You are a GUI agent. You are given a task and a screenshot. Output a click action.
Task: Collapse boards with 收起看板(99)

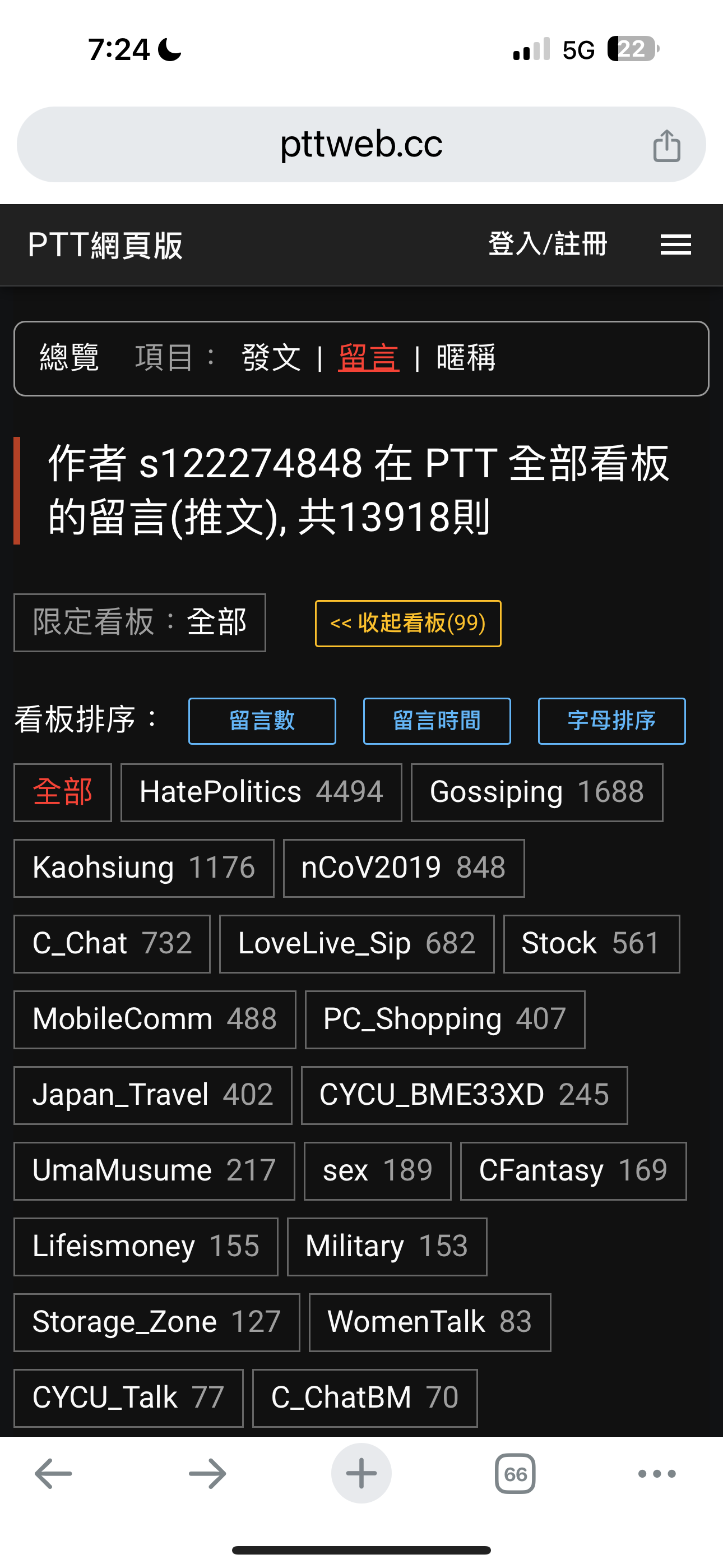tap(408, 623)
